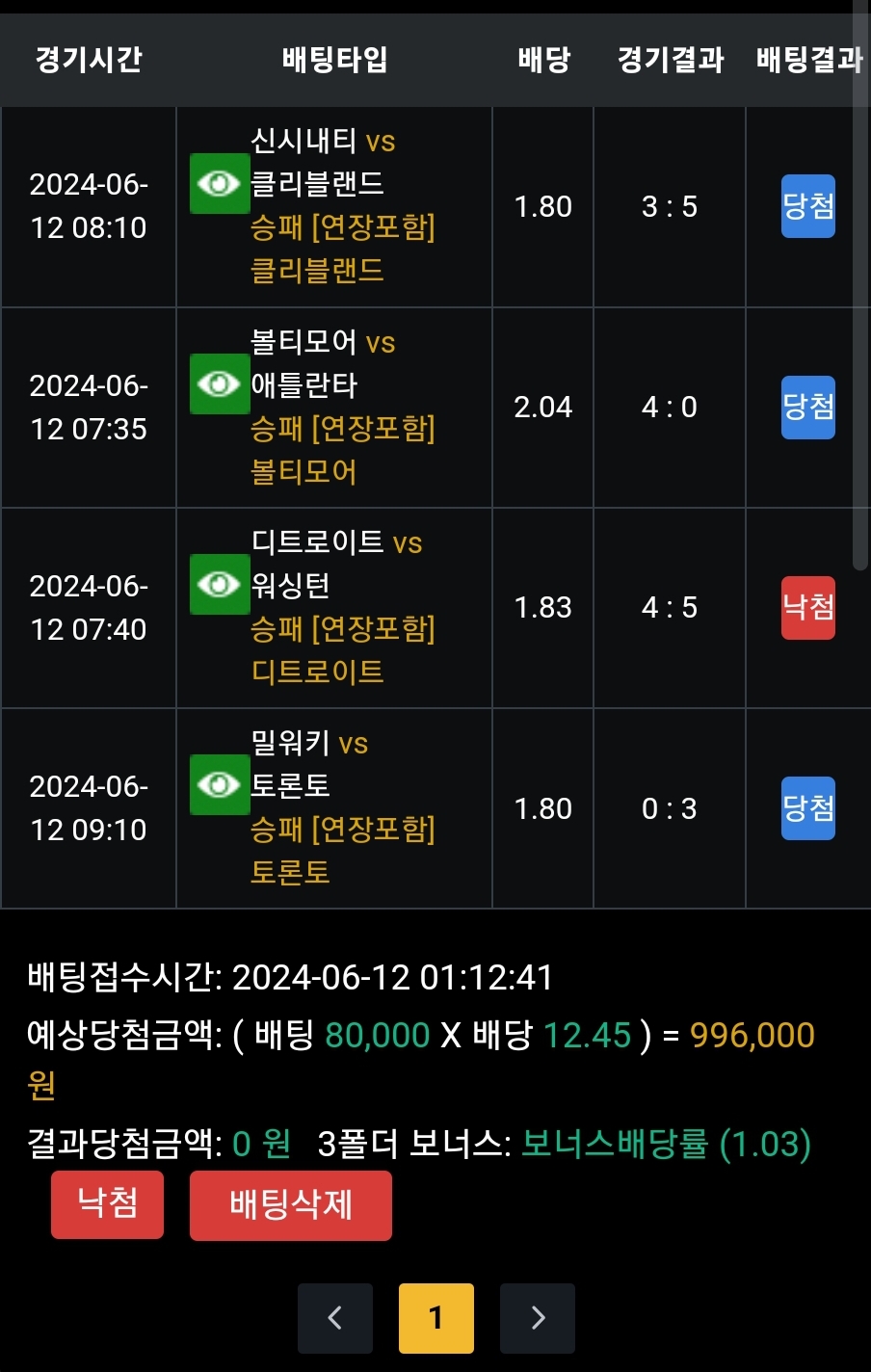
Task: Tap the eye icon for 밀워키 vs 토론토
Action: point(220,784)
